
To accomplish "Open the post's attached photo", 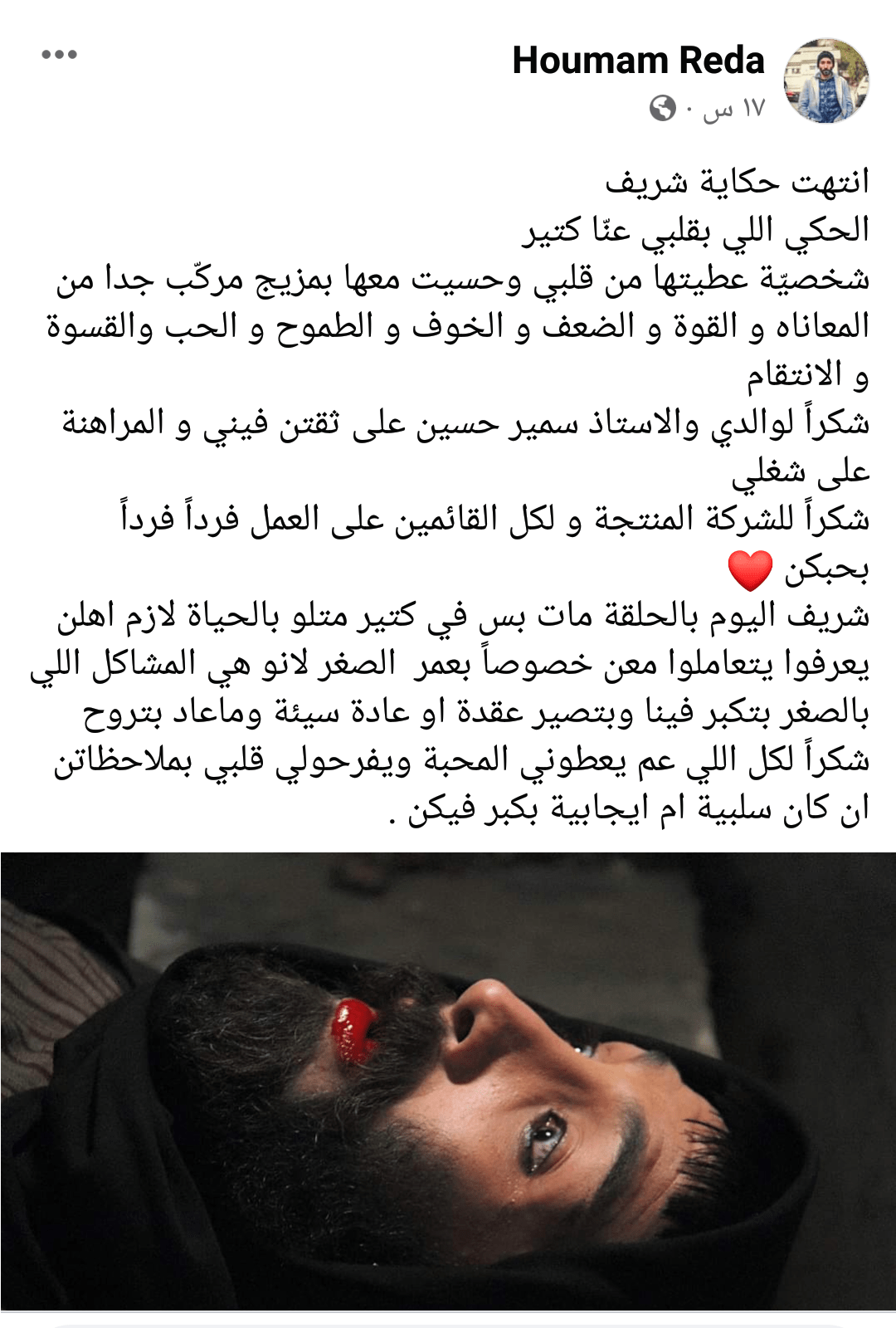I will coord(448,1079).
